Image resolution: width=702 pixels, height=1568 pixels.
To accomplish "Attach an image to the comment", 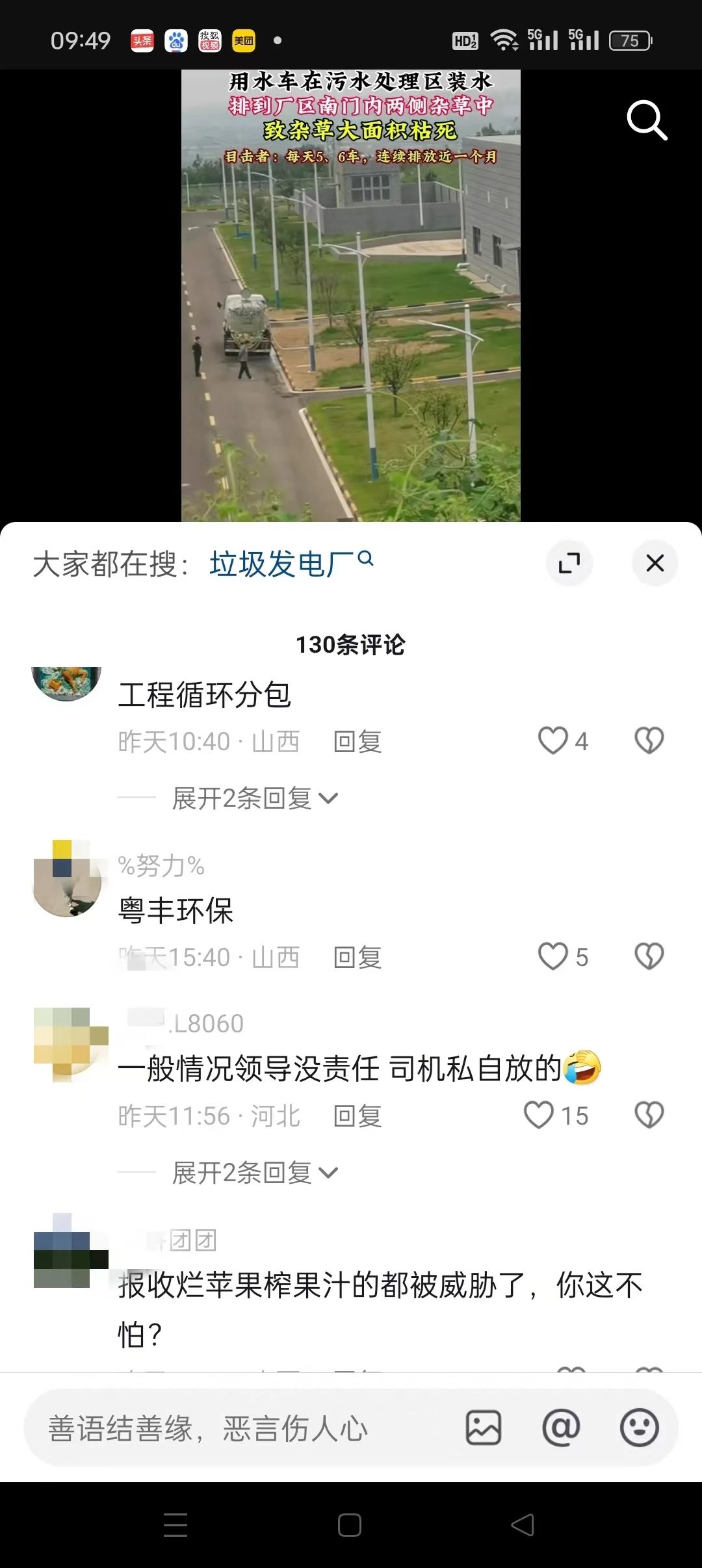I will pos(484,1428).
